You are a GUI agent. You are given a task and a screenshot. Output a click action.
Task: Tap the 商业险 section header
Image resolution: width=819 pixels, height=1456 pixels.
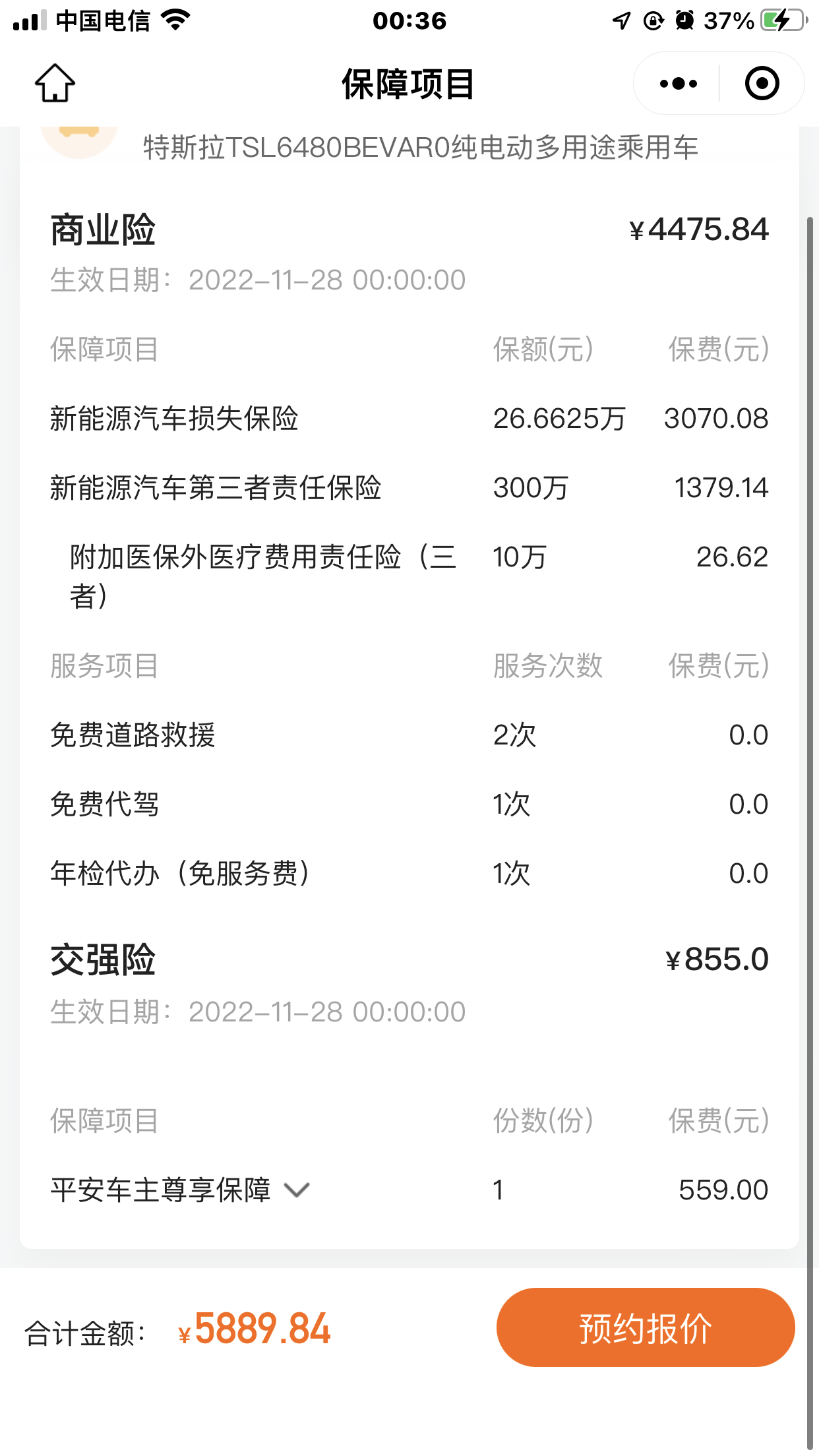(102, 229)
